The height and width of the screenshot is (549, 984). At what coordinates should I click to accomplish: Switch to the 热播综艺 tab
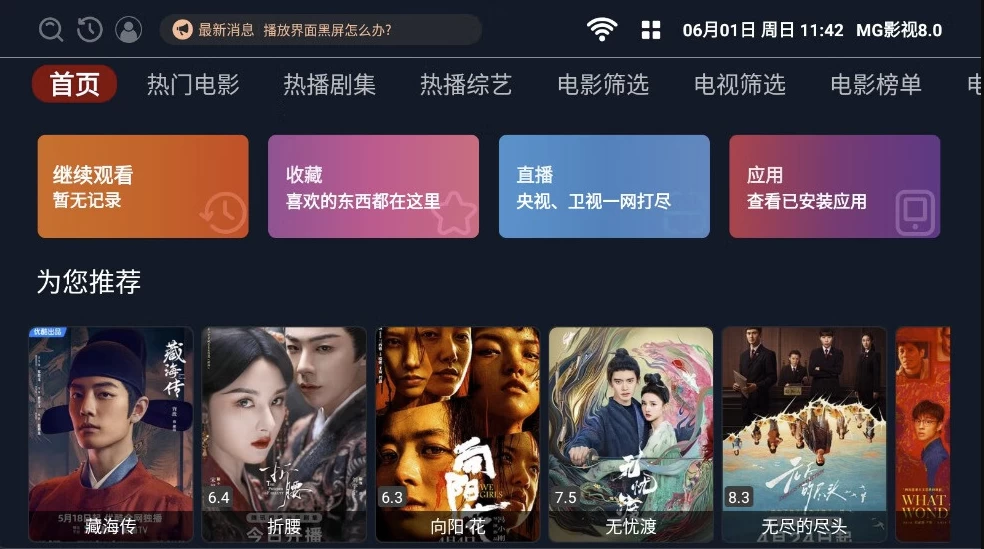coord(465,85)
